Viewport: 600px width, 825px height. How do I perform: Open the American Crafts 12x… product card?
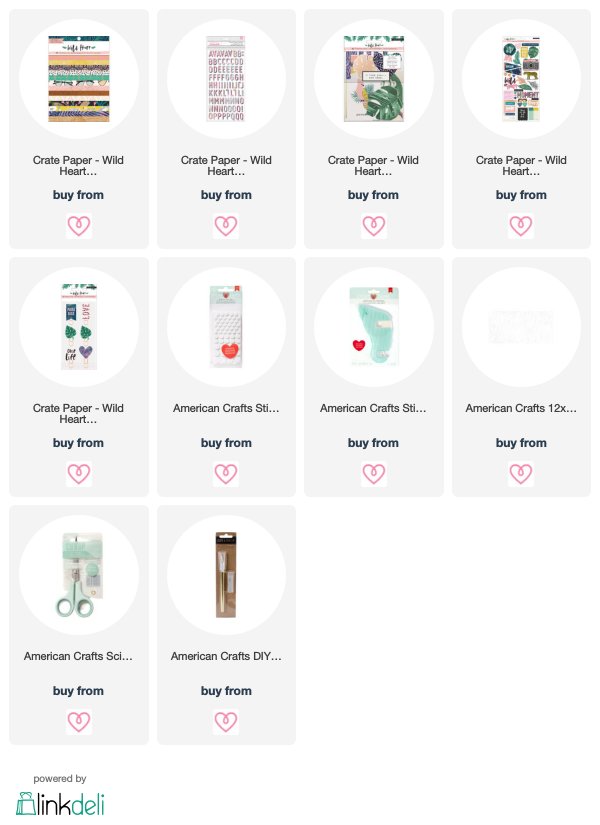click(521, 327)
